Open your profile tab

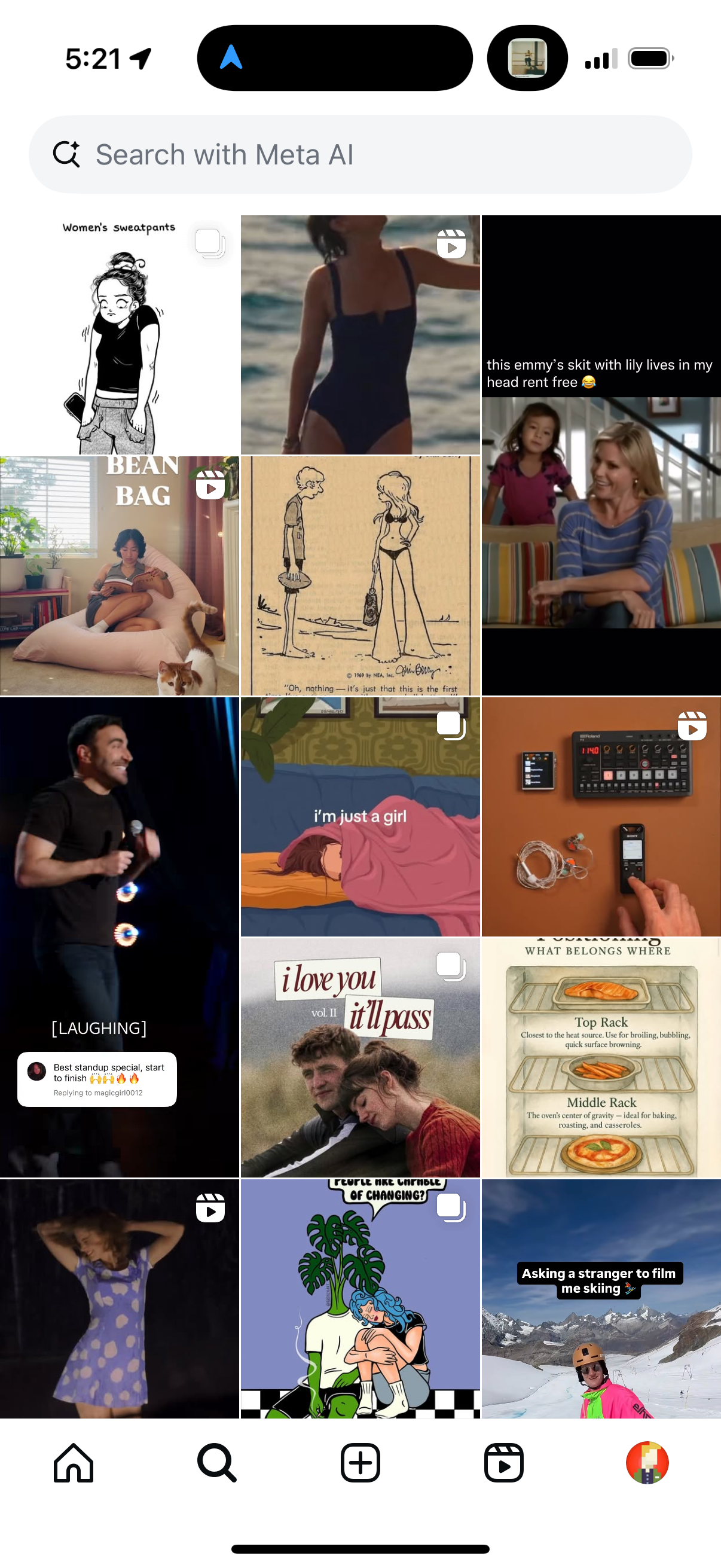pyautogui.click(x=647, y=1462)
